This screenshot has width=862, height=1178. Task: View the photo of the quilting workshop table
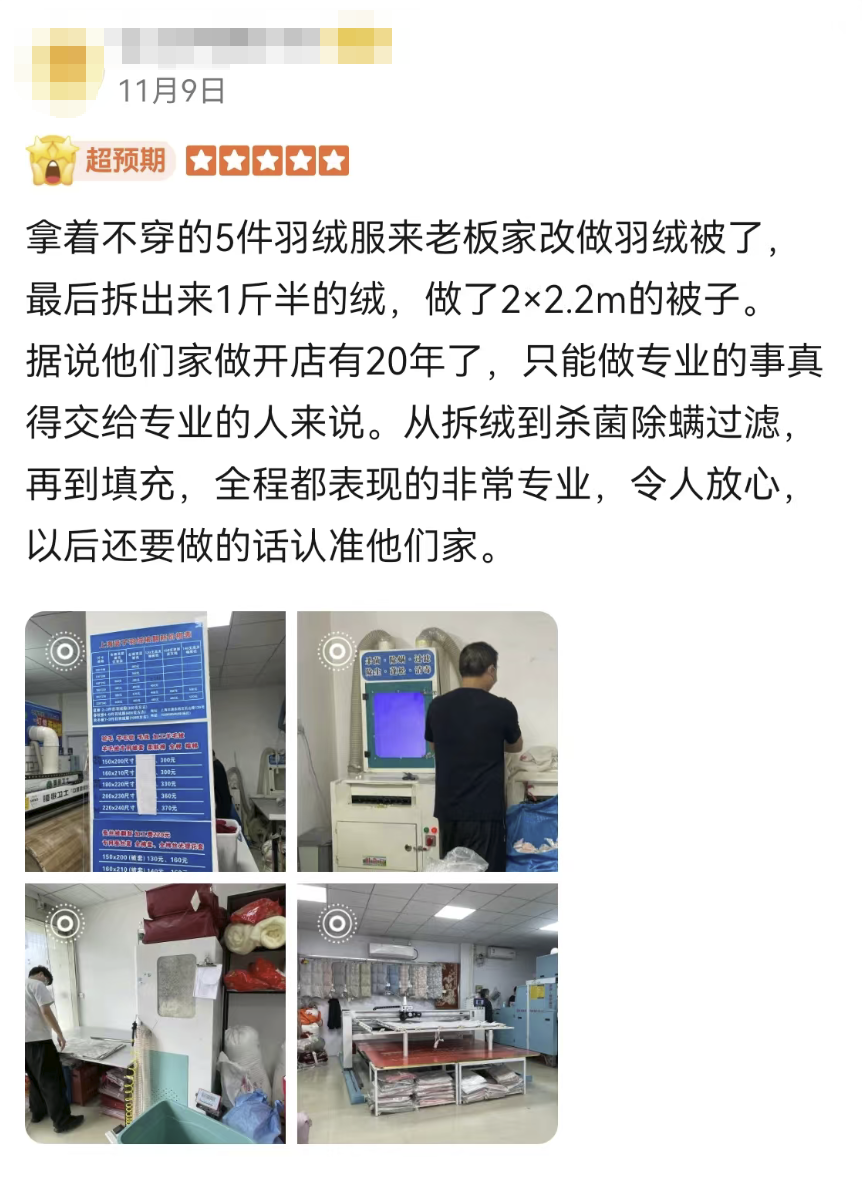427,1013
